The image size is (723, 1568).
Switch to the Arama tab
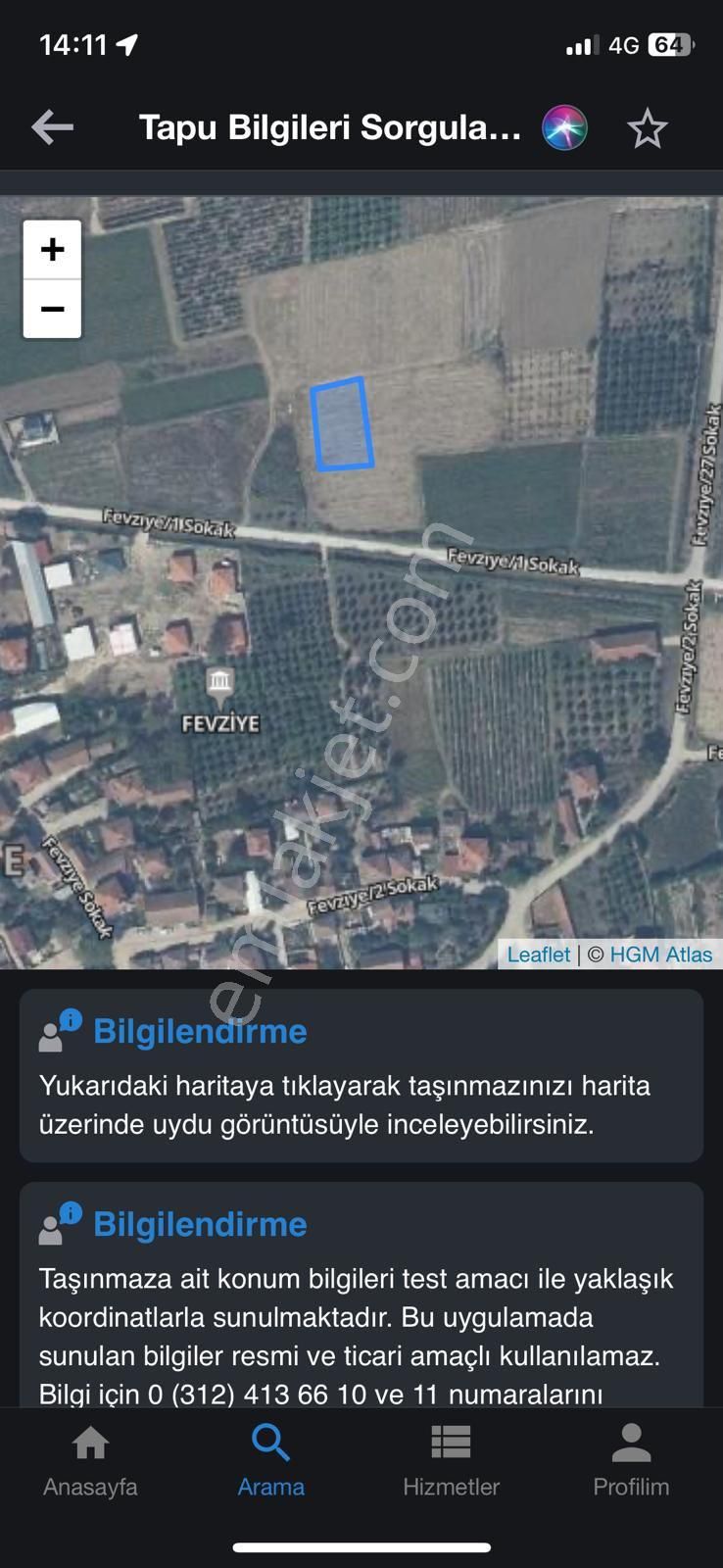tap(270, 1460)
